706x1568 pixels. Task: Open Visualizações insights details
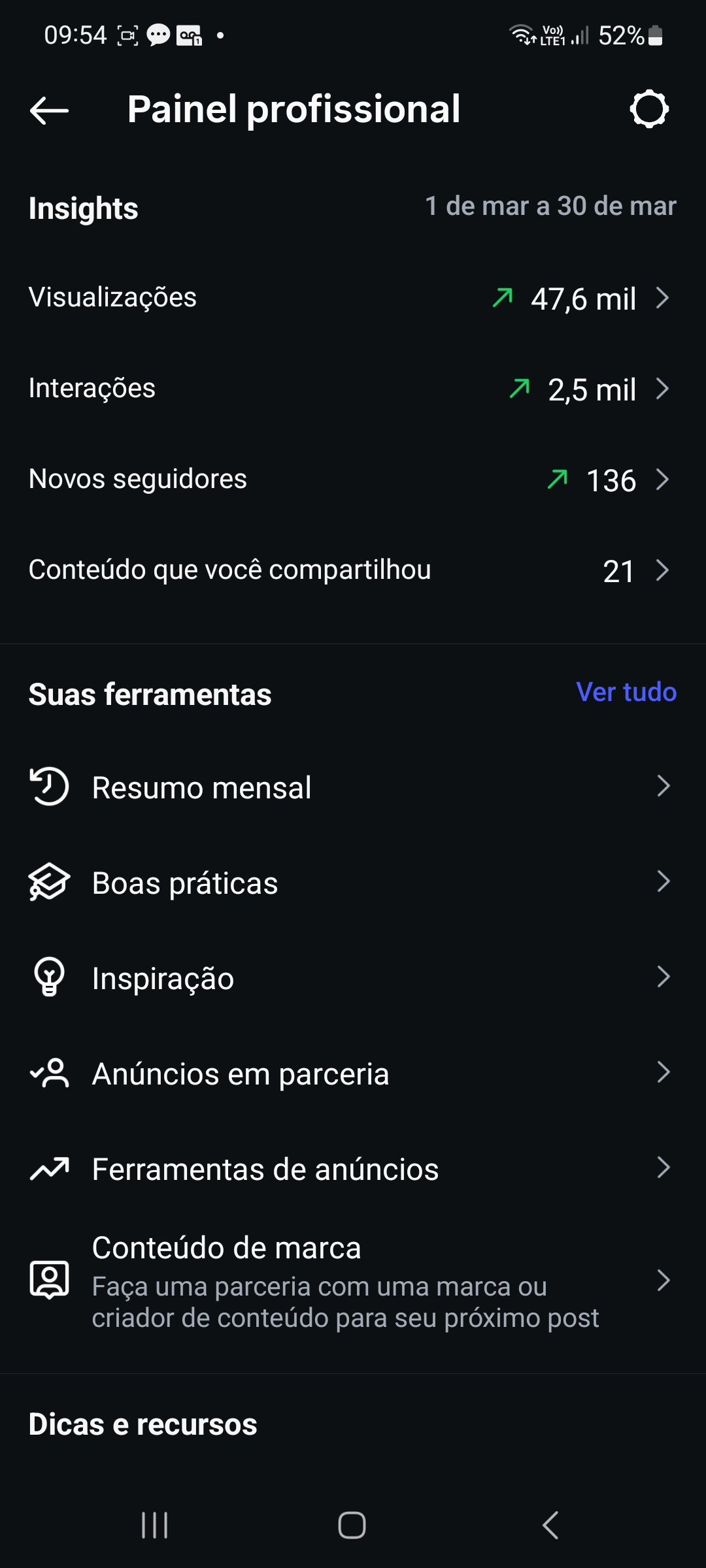coord(353,298)
